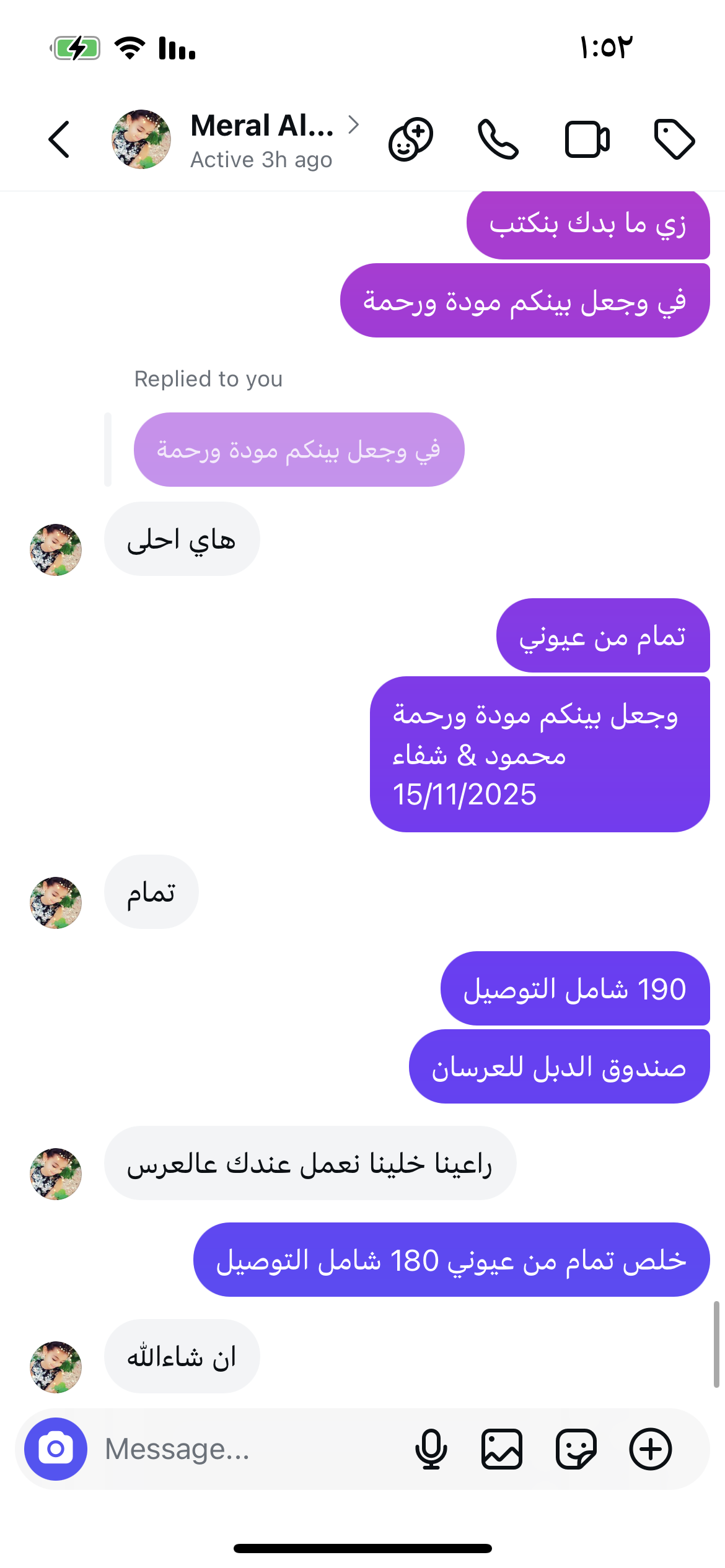Tap the quoted reply under Replied to you
Screen dimensions: 725x1568
click(299, 450)
